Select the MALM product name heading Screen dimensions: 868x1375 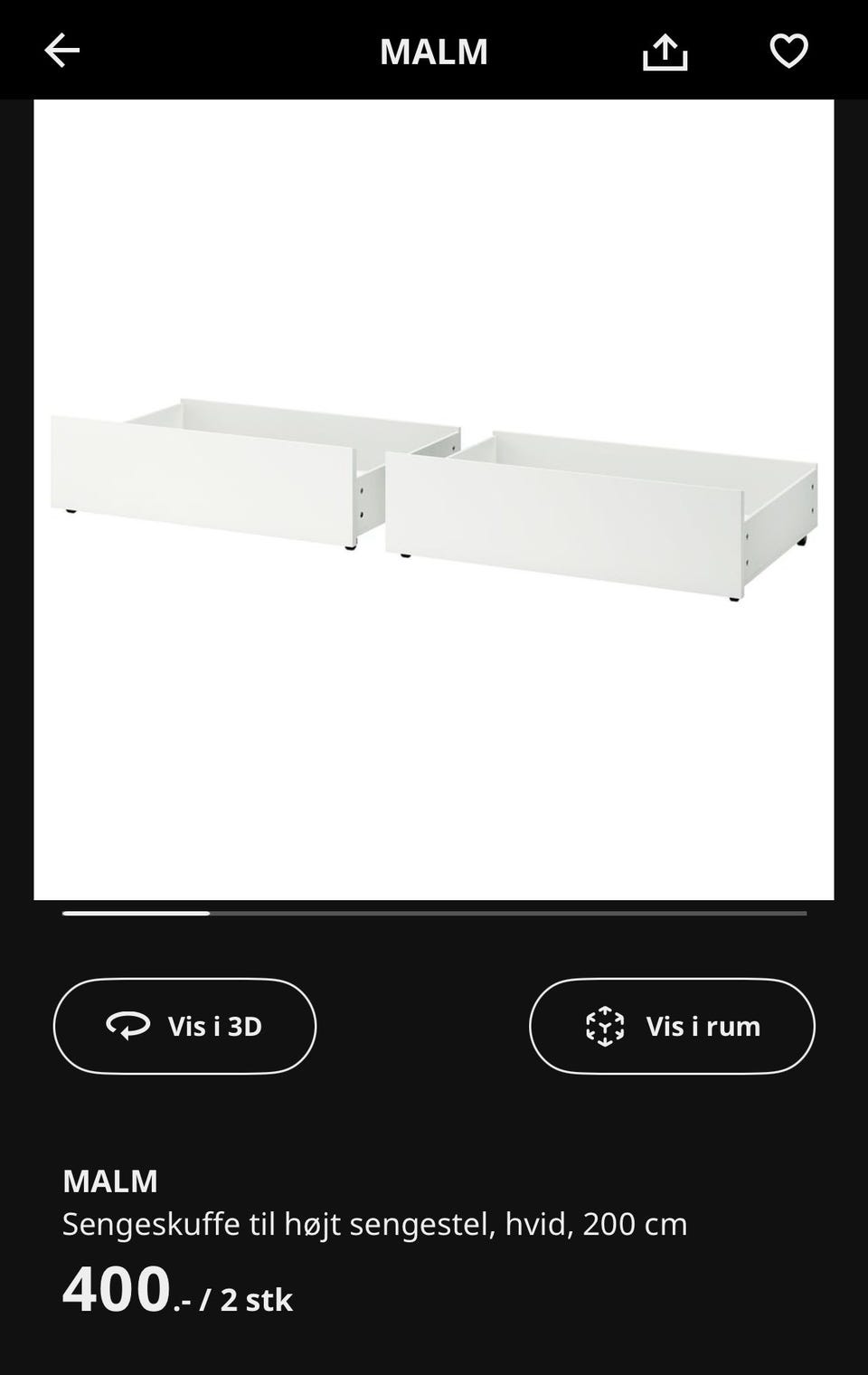(x=108, y=1181)
